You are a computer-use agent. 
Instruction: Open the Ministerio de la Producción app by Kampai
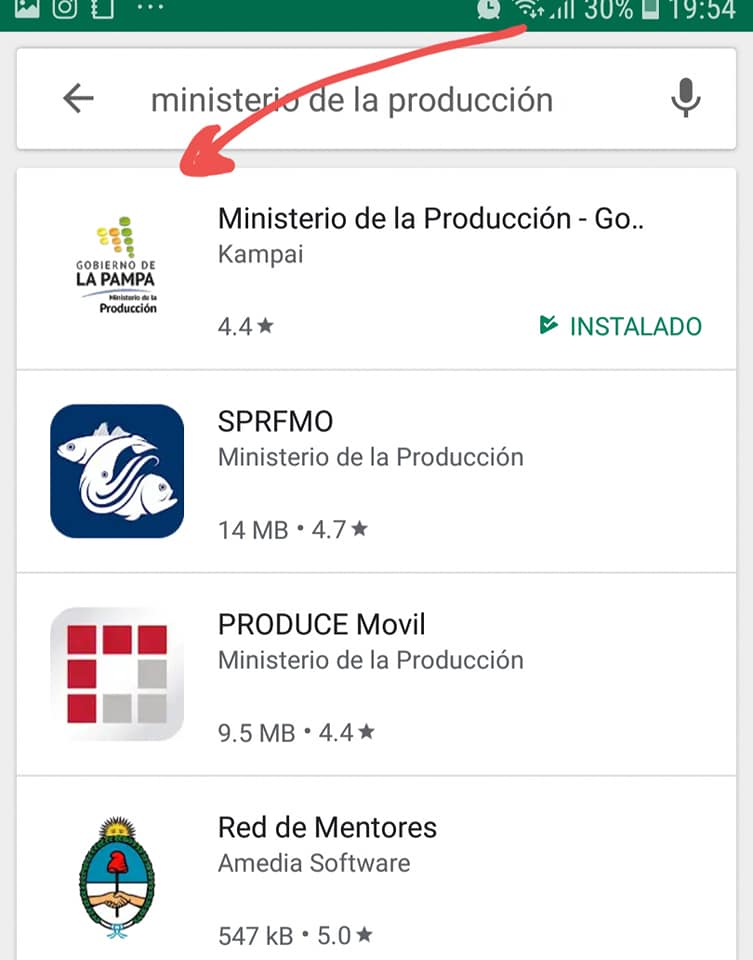click(430, 219)
